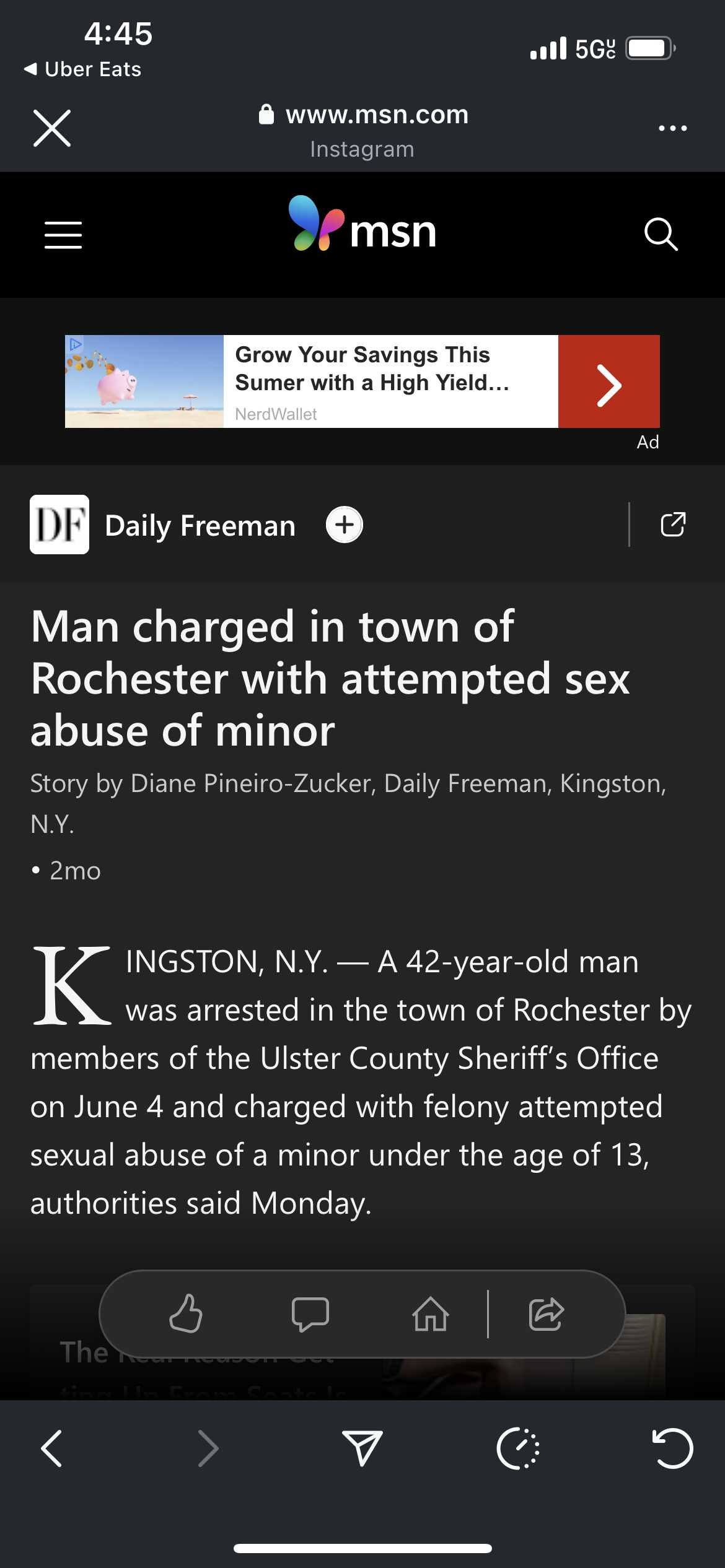Follow Daily Freeman with the plus button
The width and height of the screenshot is (725, 1568).
point(345,525)
